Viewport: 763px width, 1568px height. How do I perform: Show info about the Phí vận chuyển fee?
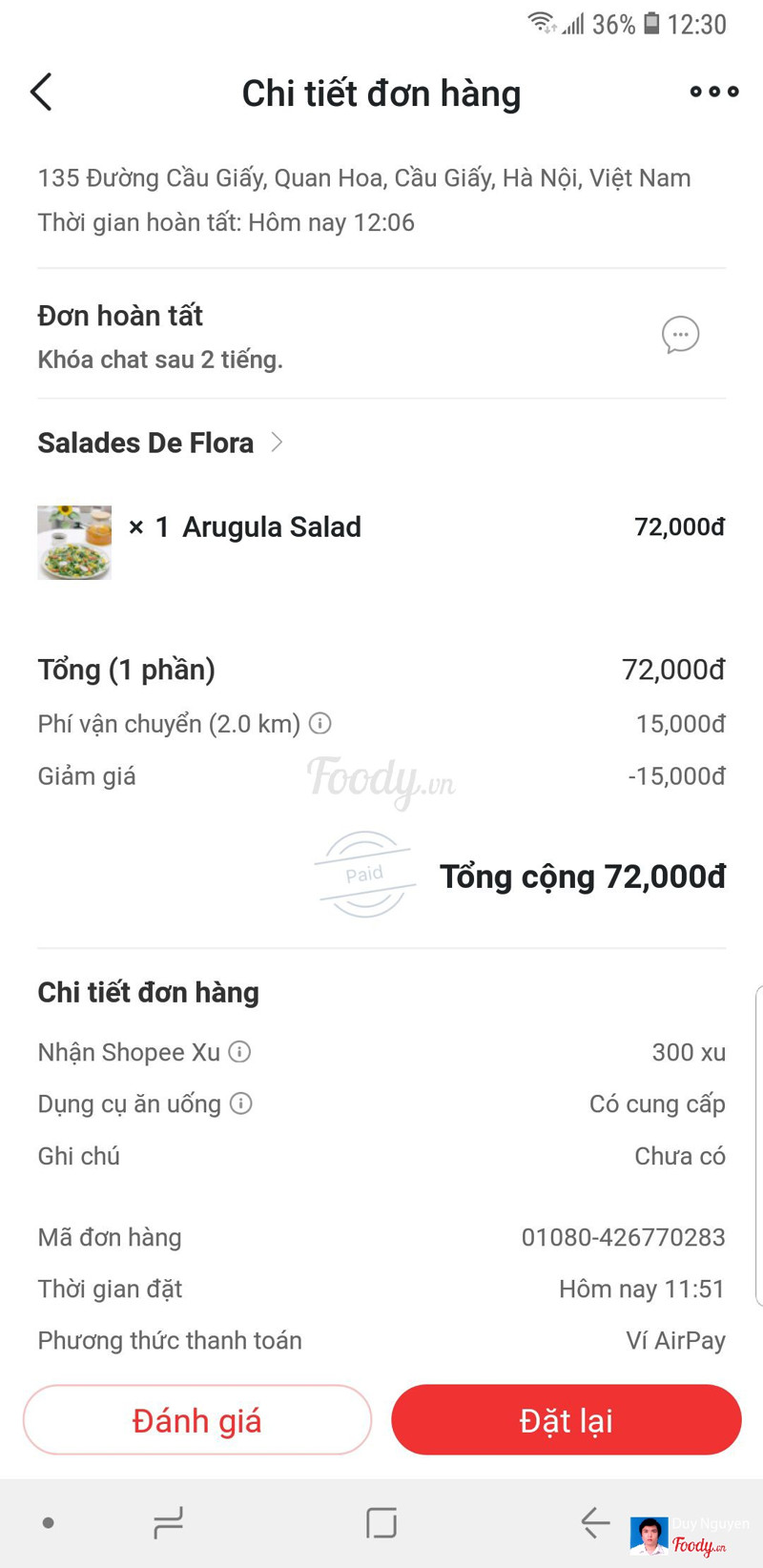pos(320,724)
